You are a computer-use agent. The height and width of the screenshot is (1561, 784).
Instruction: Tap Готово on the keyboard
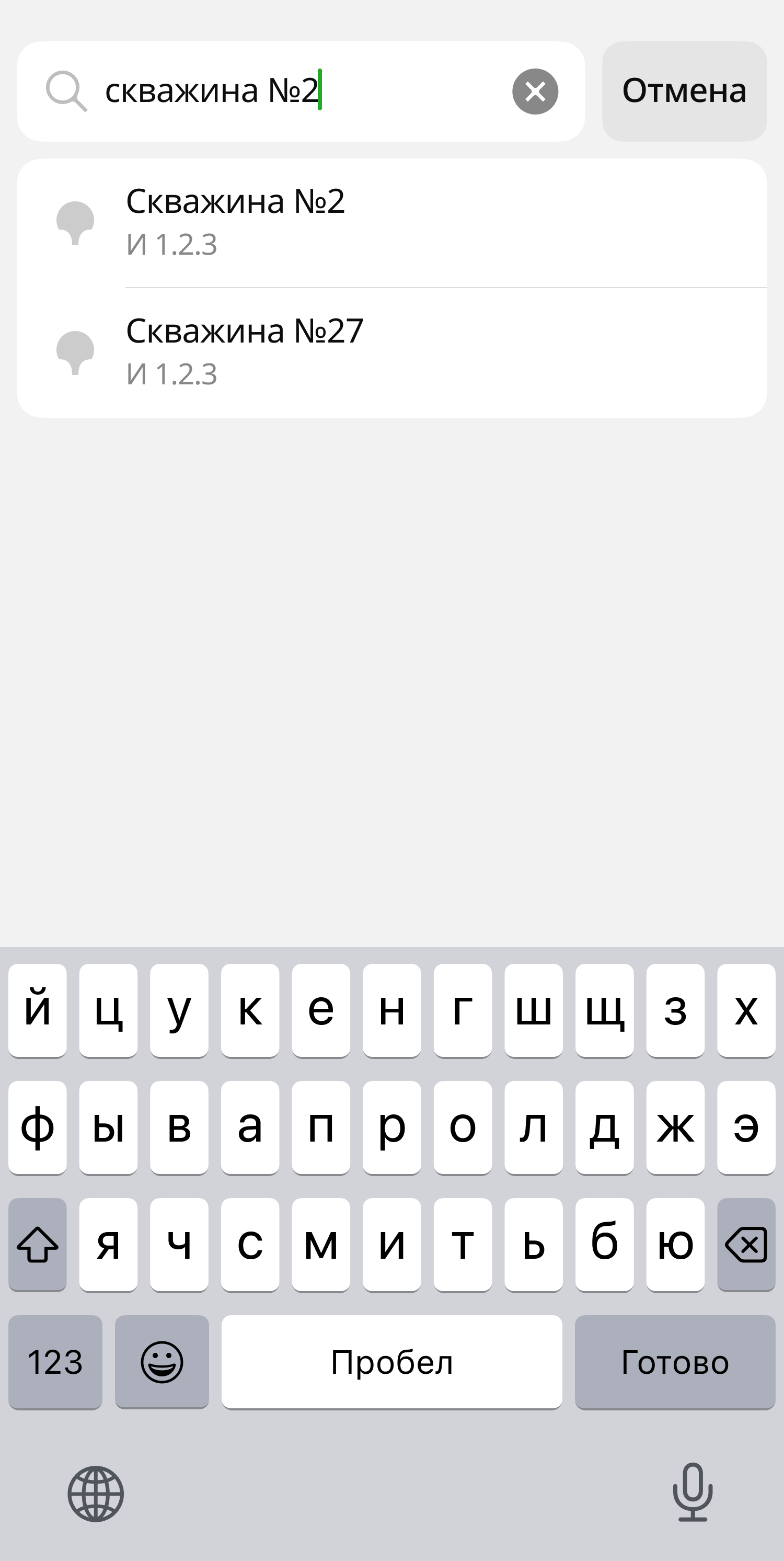click(x=674, y=1362)
